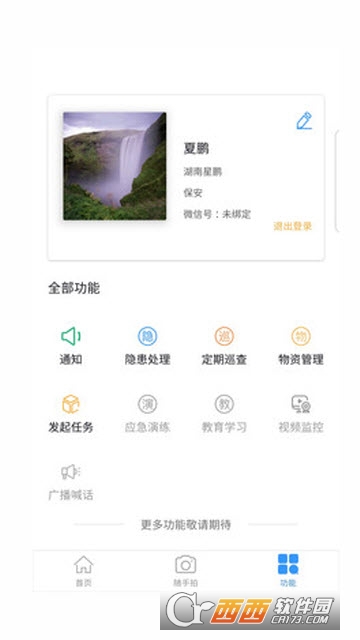
Task: Select 定期巡查 regular inspection
Action: 224,346
